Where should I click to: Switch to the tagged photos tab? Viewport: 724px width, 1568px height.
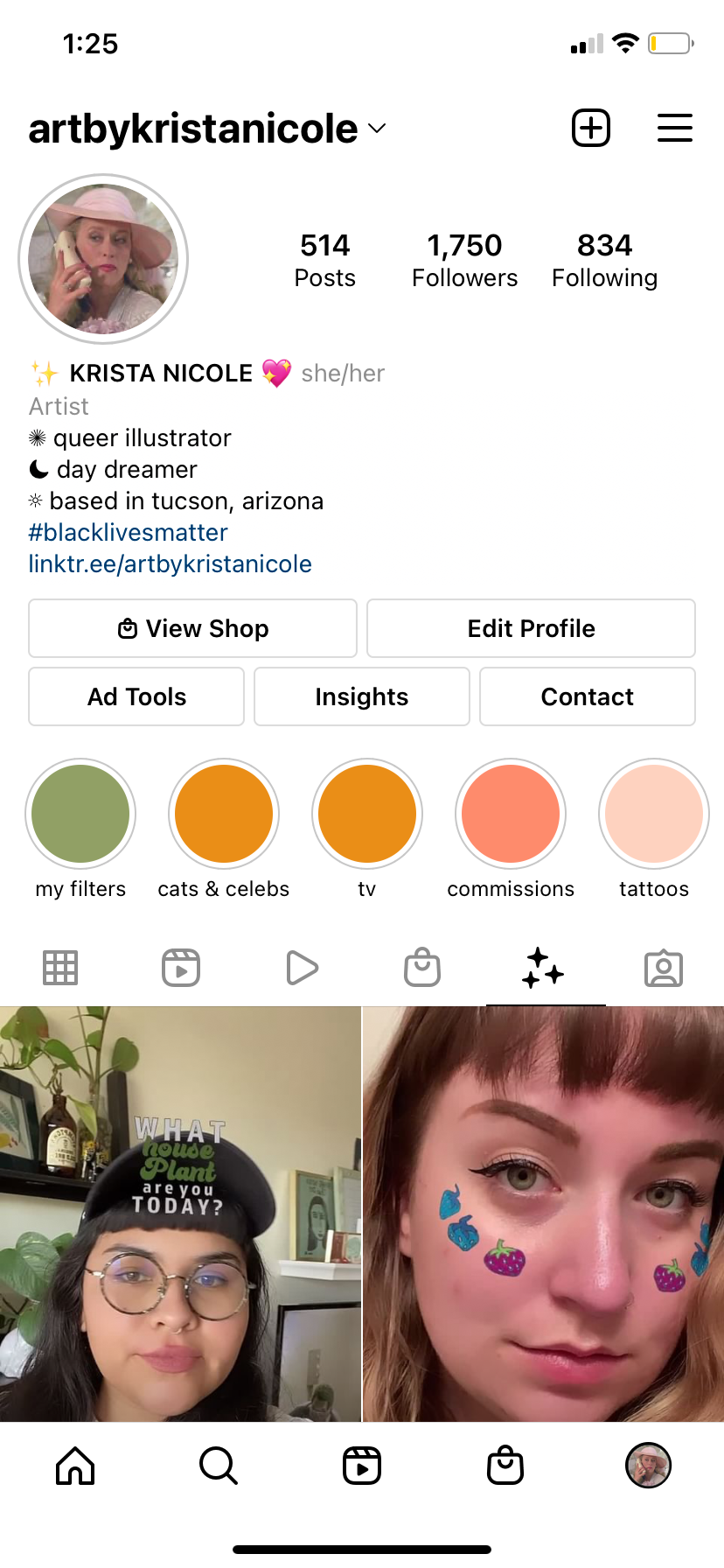(664, 968)
